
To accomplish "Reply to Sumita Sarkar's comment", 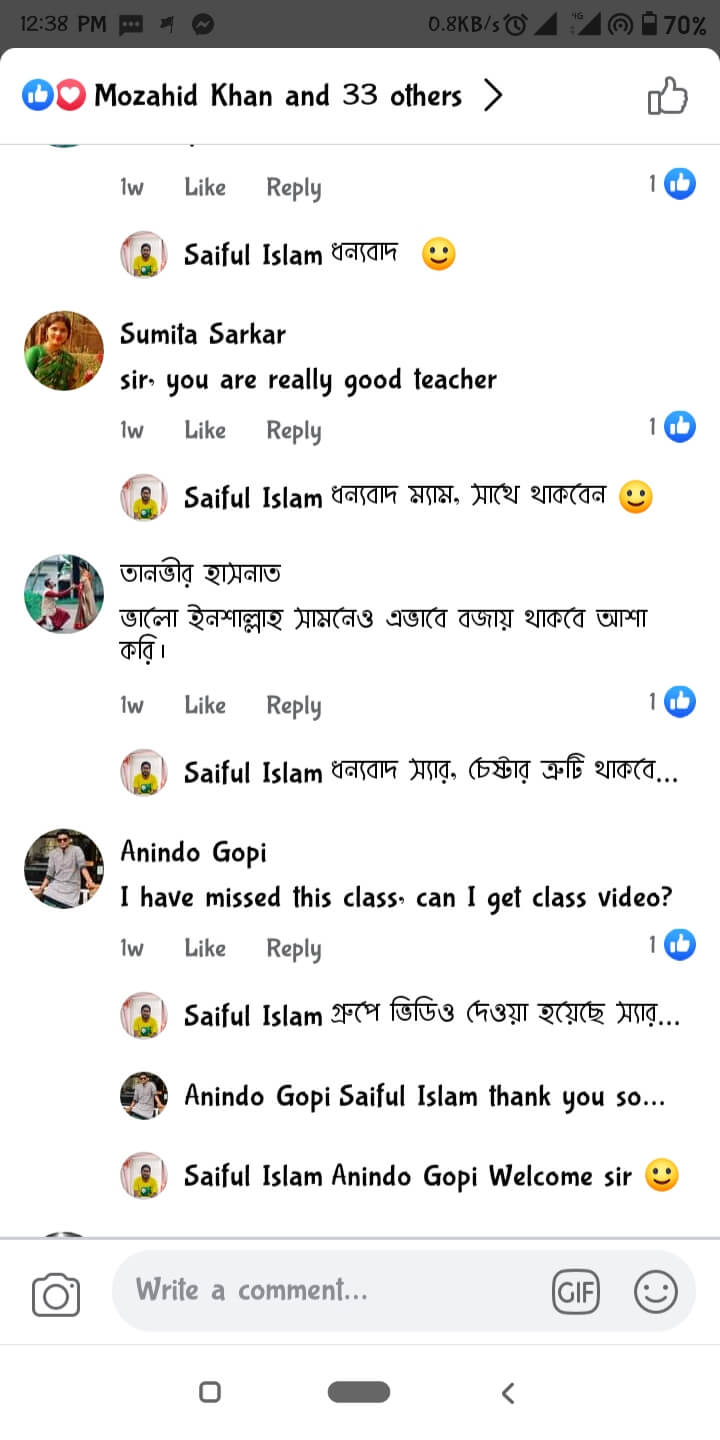I will coord(293,431).
